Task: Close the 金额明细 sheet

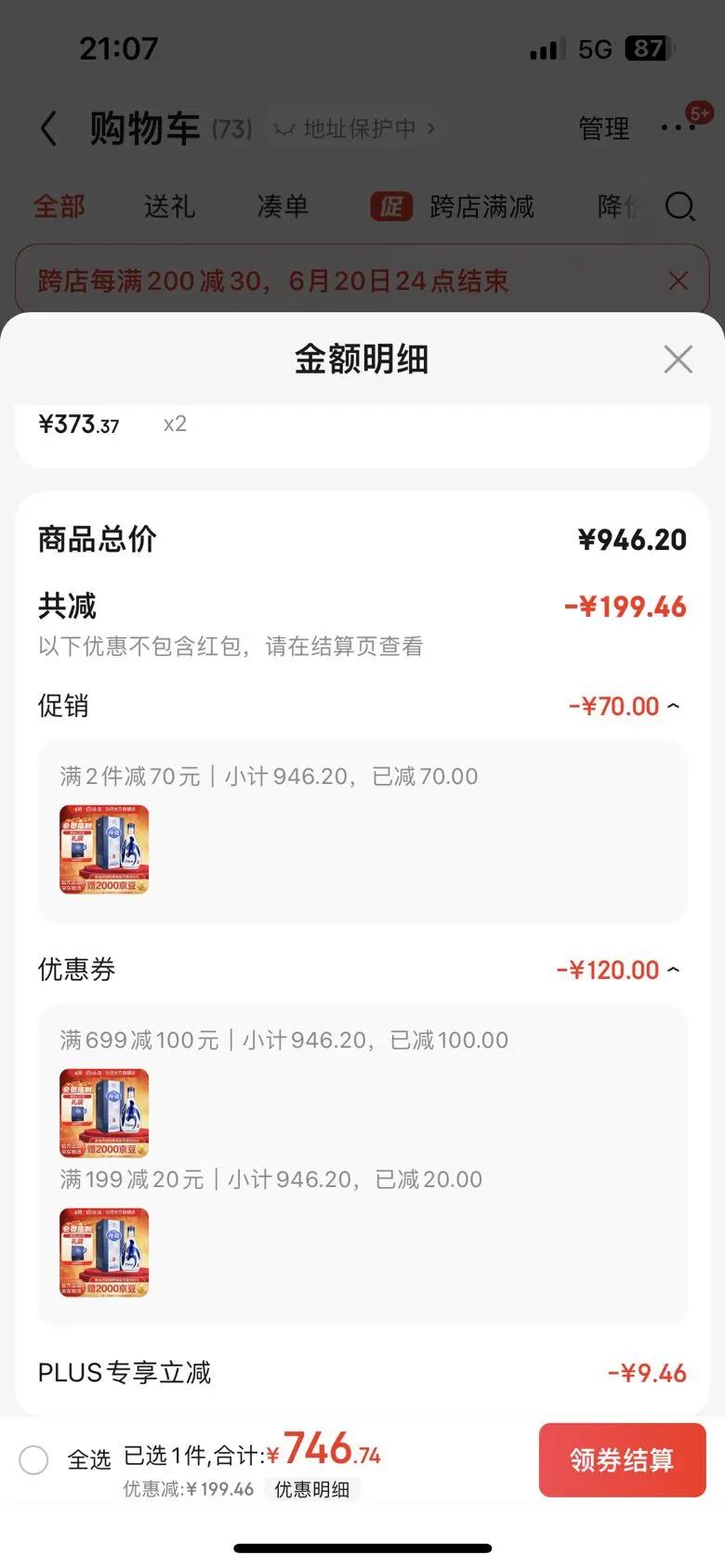Action: click(x=678, y=359)
